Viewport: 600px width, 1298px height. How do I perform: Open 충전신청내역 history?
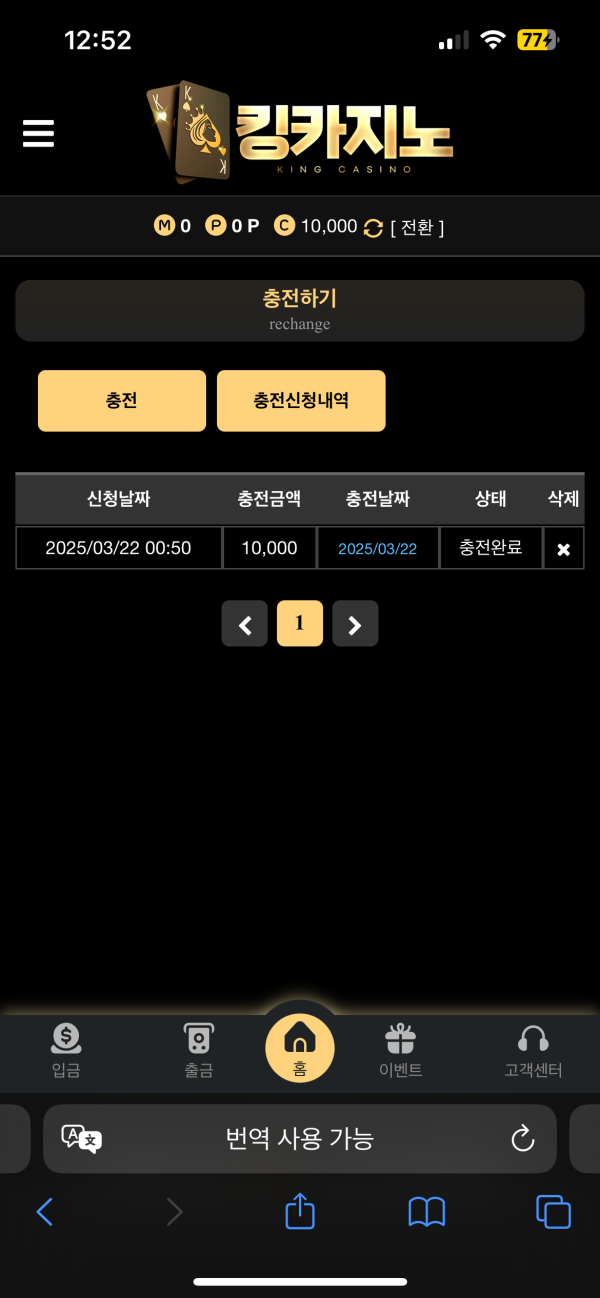(x=301, y=401)
